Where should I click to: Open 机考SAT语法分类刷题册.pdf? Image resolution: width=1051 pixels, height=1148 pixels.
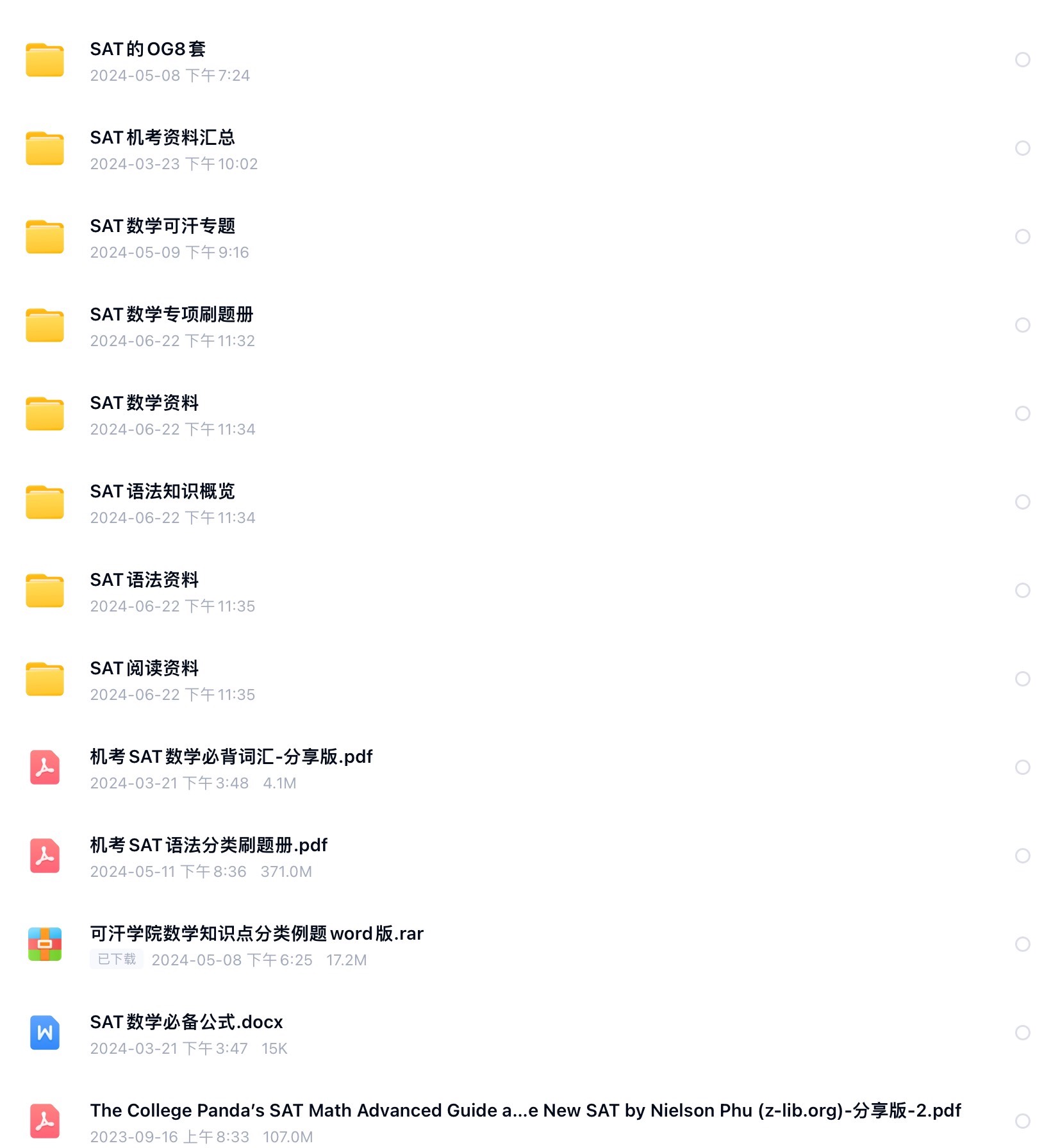[x=208, y=845]
